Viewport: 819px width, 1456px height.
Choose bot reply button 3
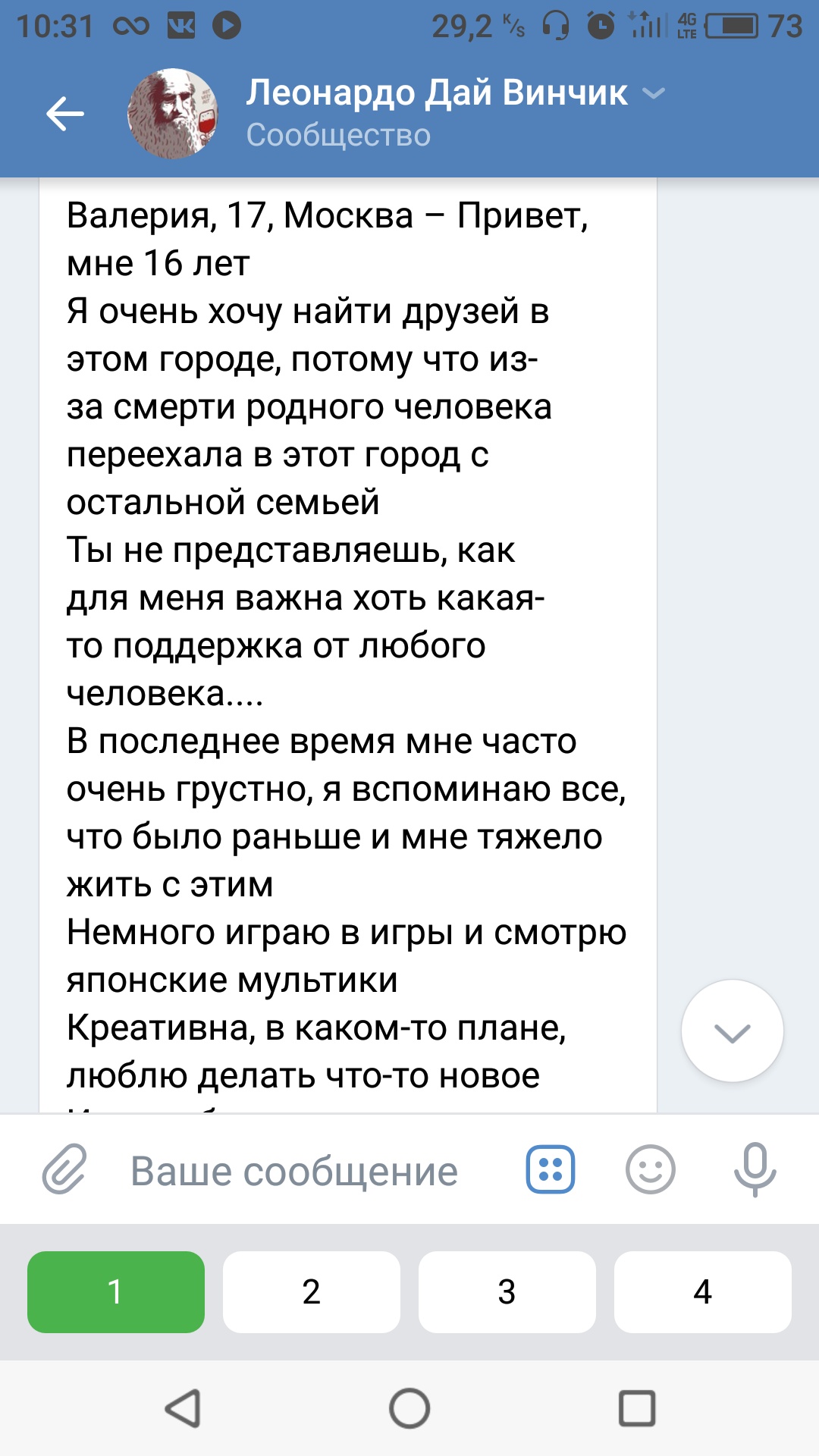coord(507,1291)
